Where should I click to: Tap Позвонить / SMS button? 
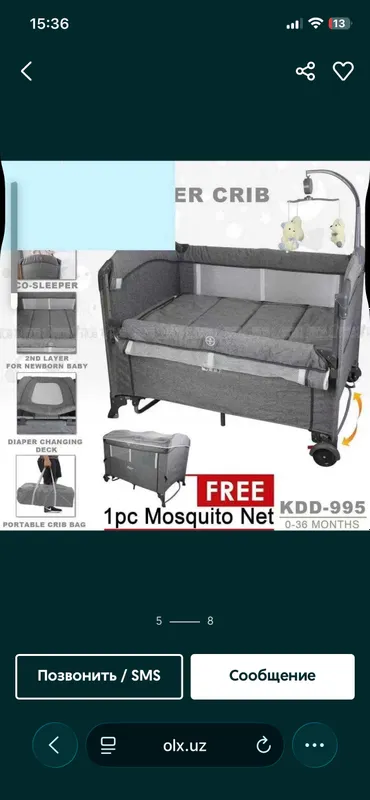[x=99, y=677]
